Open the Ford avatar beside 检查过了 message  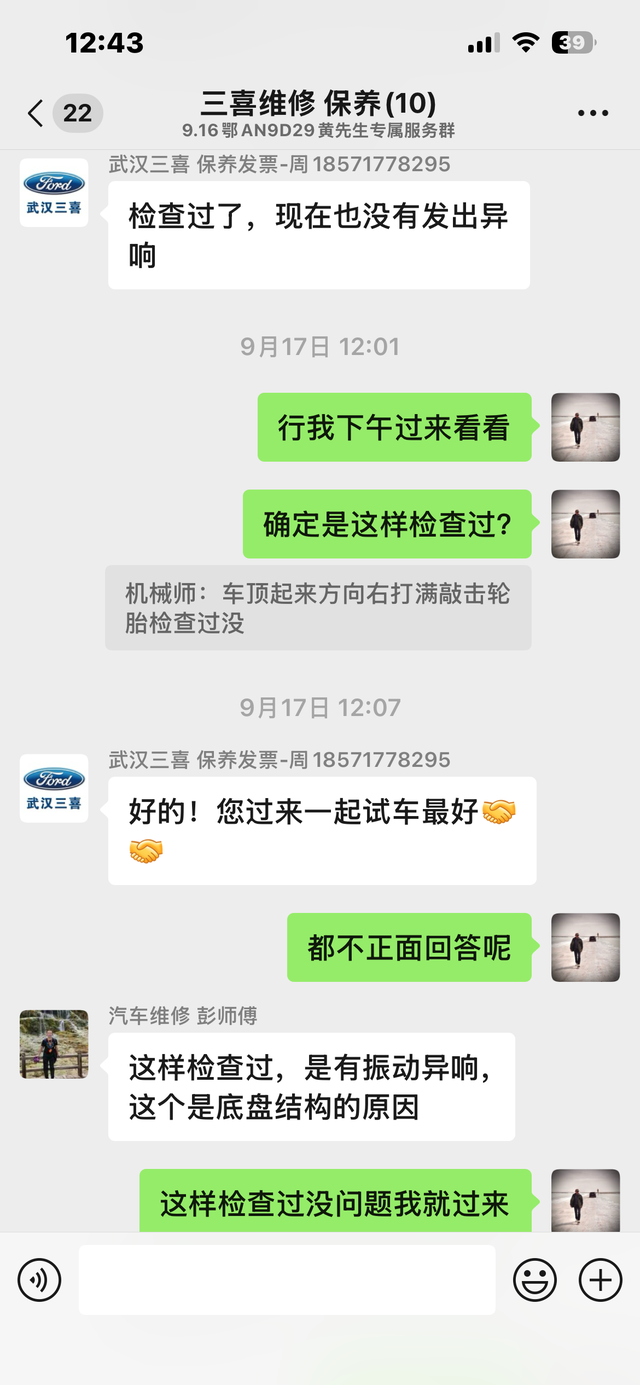54,193
